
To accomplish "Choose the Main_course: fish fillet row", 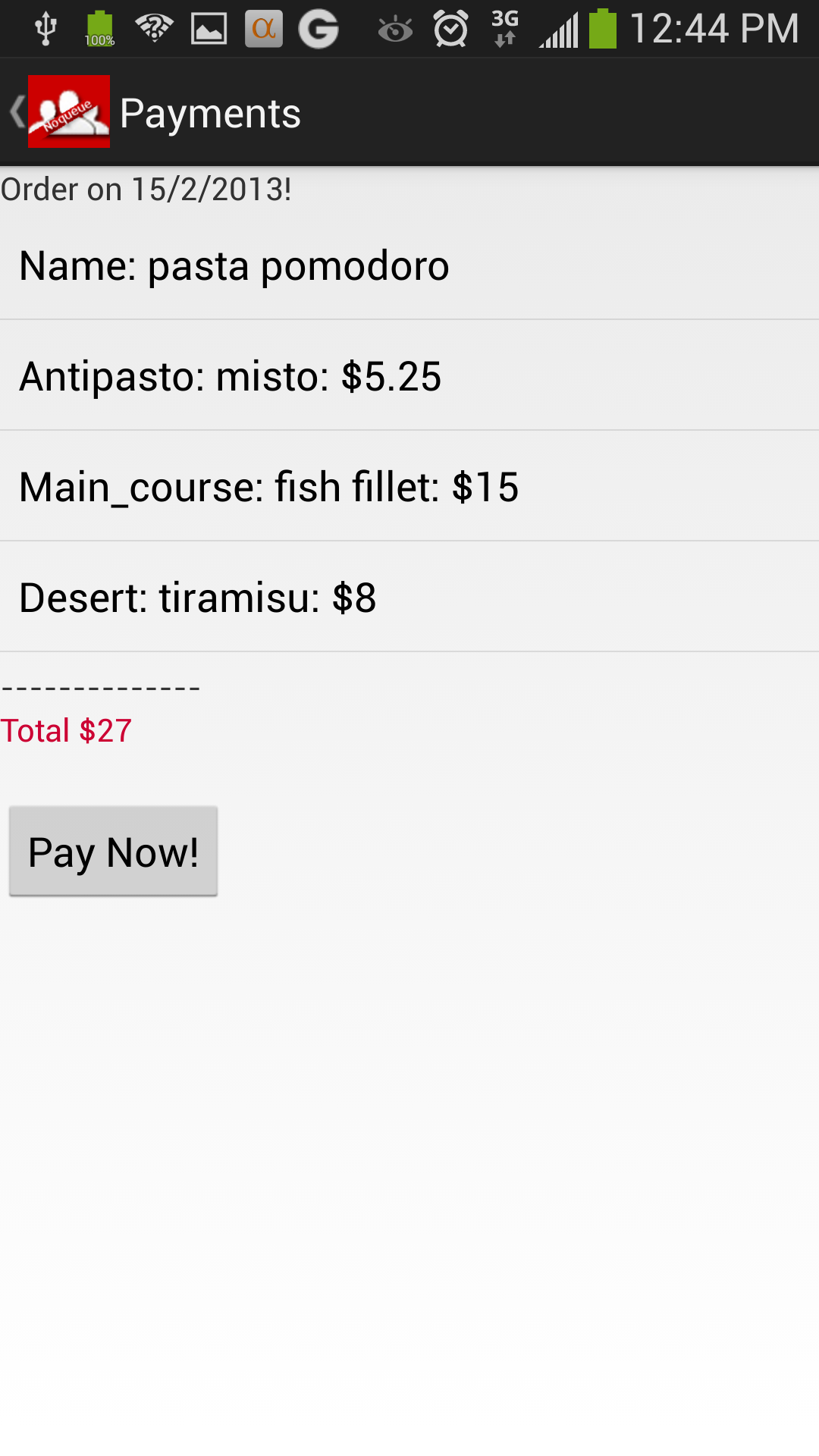I will [x=409, y=487].
